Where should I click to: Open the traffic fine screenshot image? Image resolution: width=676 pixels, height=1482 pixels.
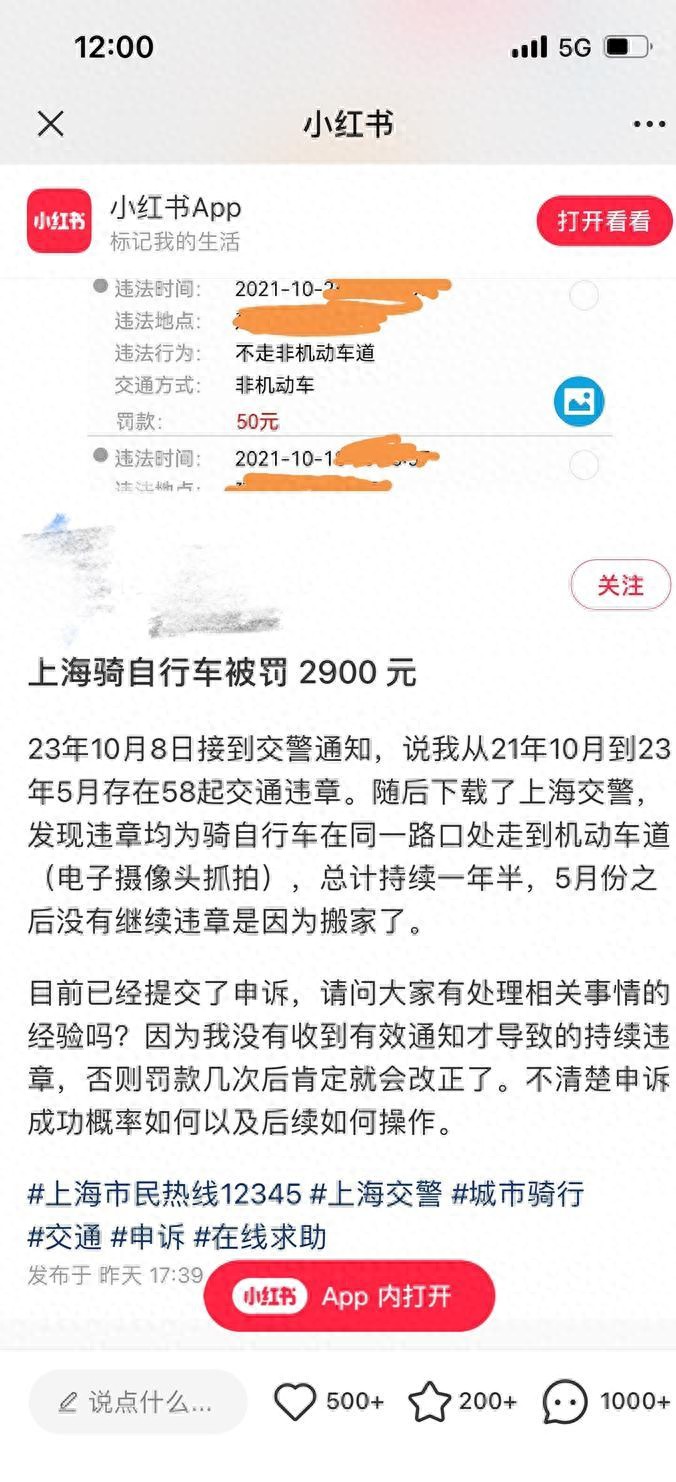[350, 385]
